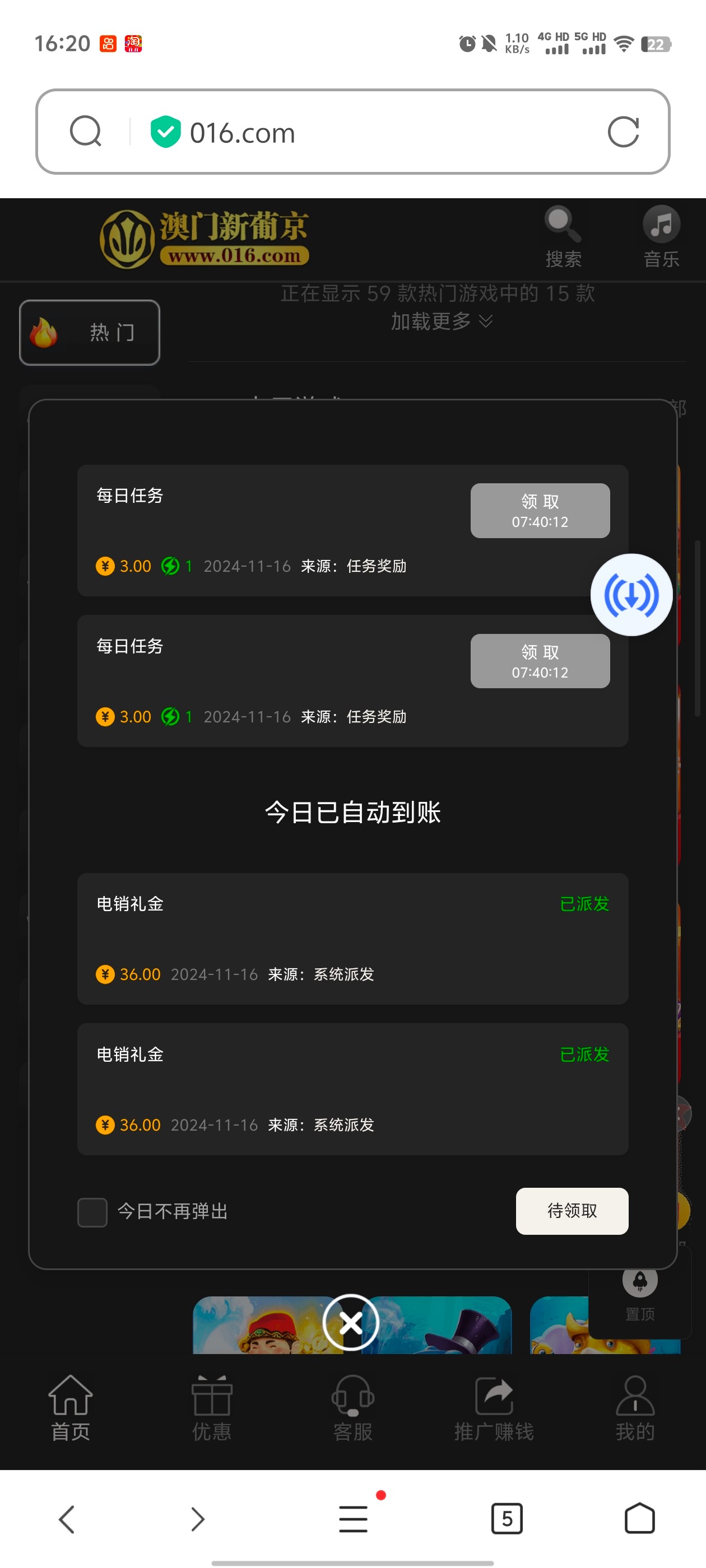Open the browser menu
Viewport: 706px width, 1568px height.
pos(354,1518)
